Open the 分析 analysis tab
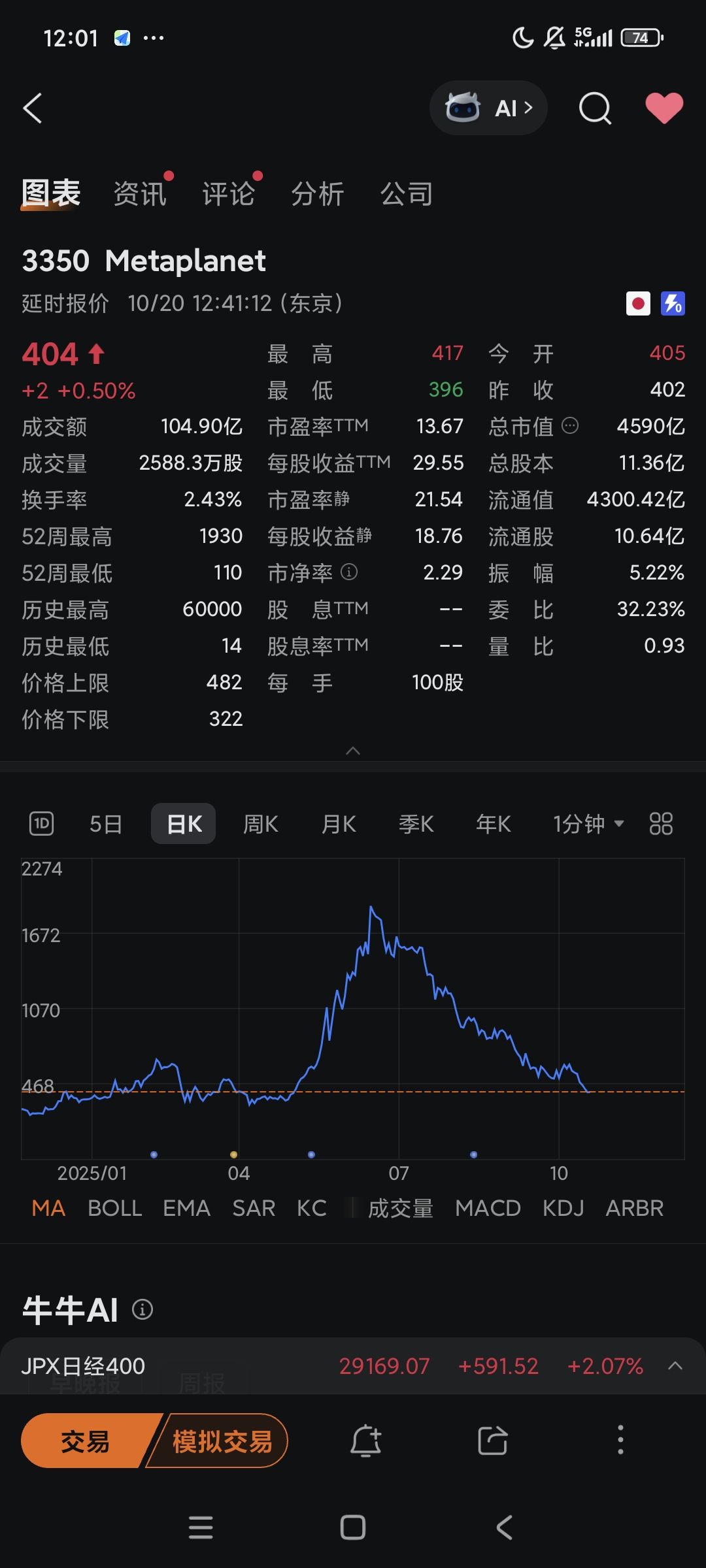This screenshot has width=706, height=1568. (318, 194)
